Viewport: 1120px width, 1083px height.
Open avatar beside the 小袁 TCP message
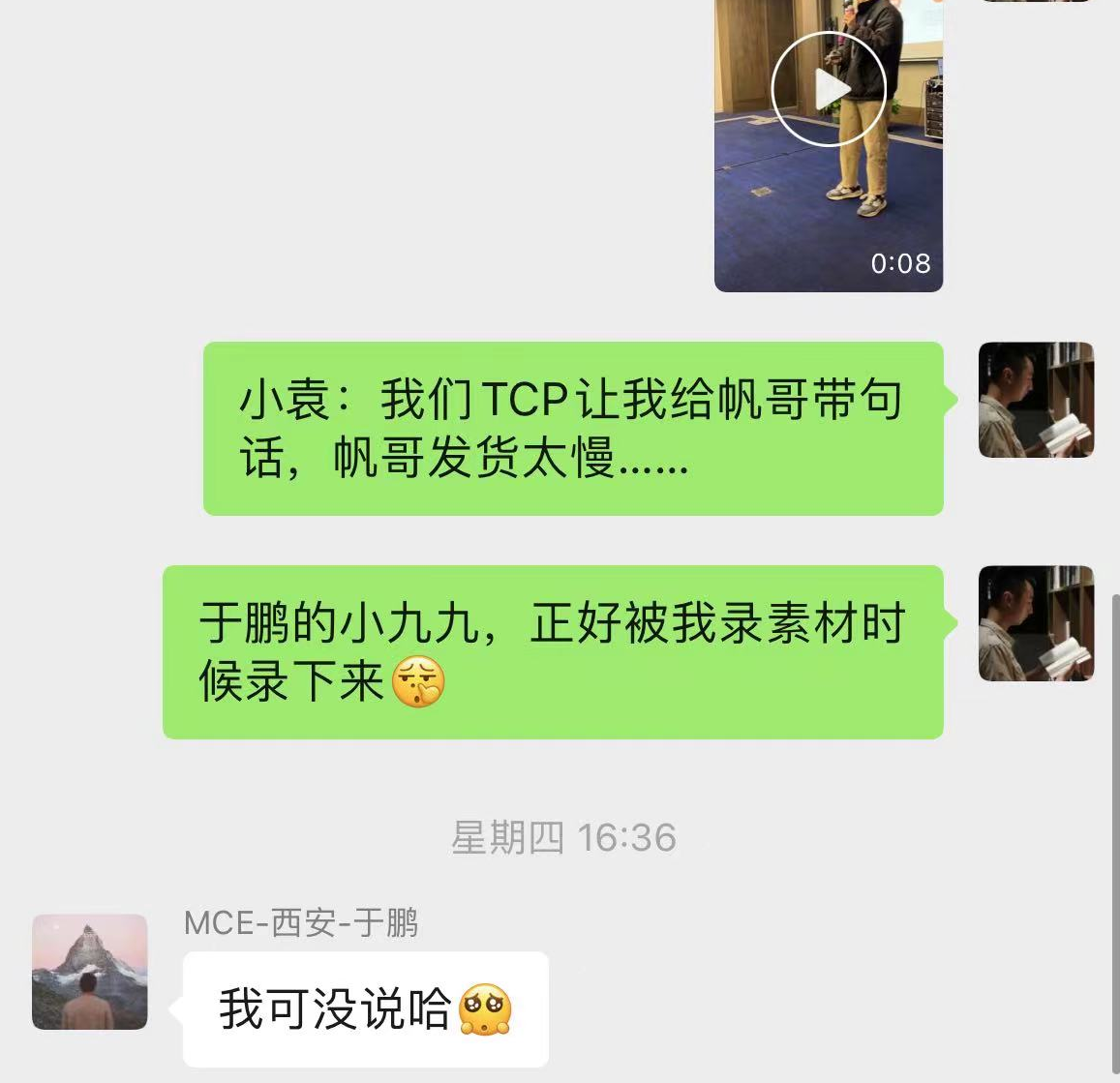pyautogui.click(x=1036, y=400)
